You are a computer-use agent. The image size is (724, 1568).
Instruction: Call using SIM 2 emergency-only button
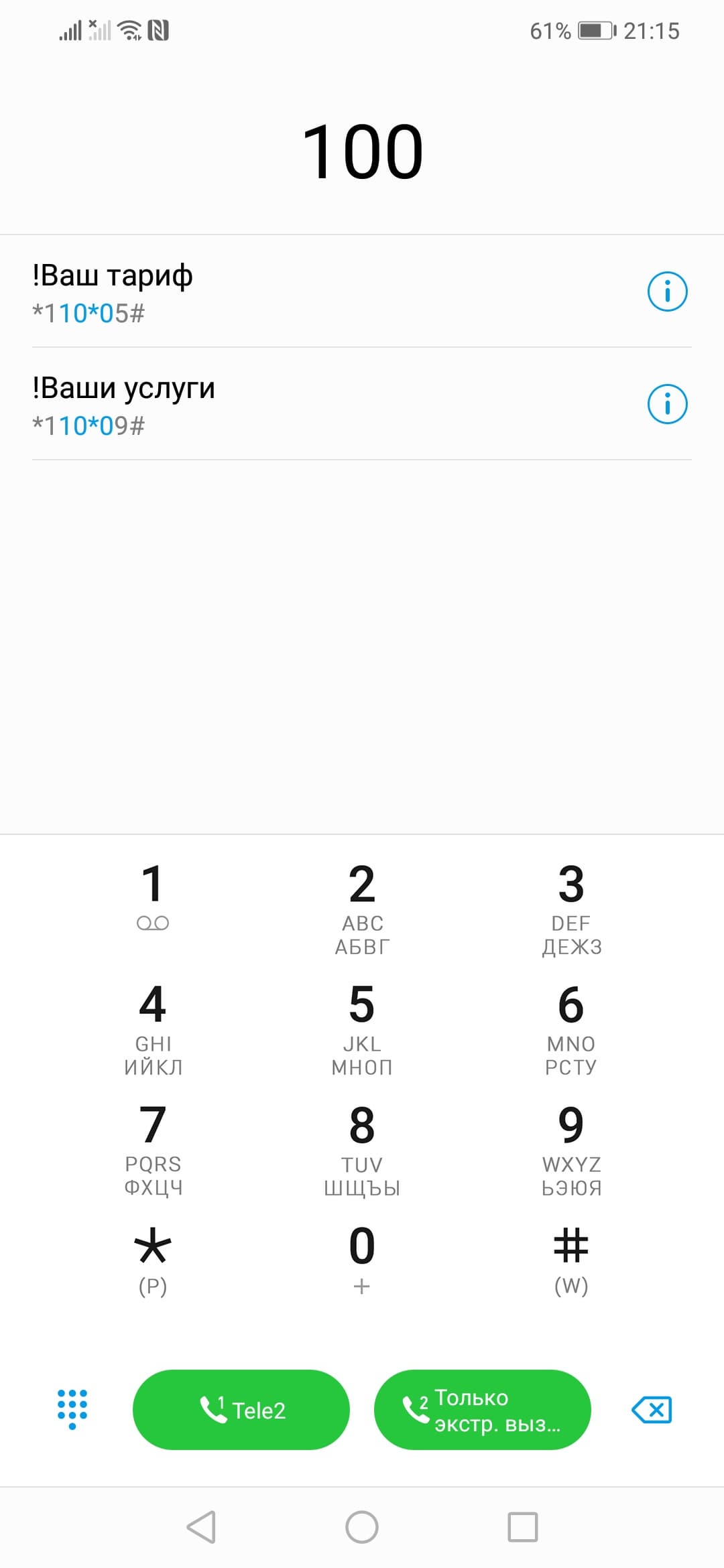pos(483,1410)
